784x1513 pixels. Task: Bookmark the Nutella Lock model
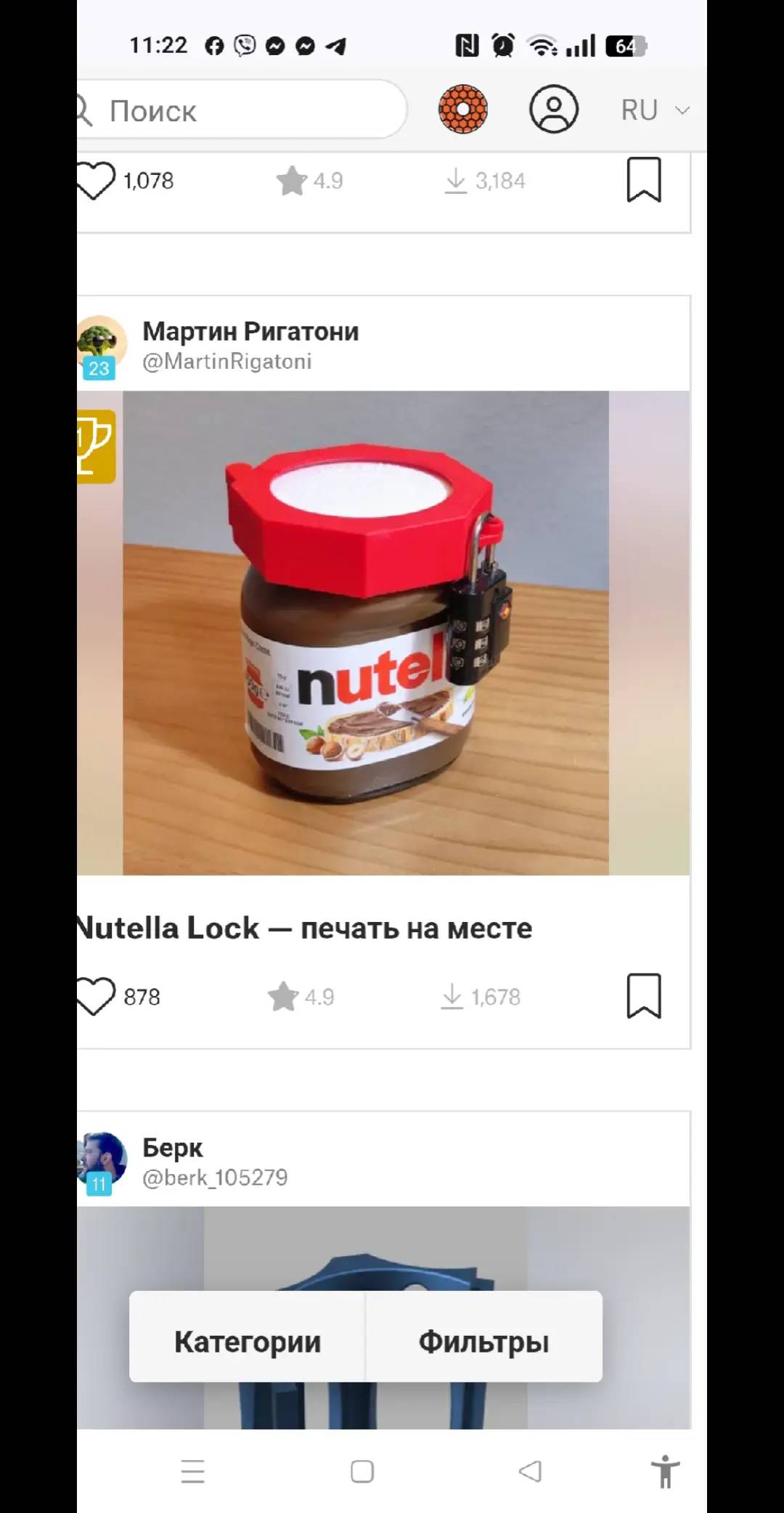(644, 996)
